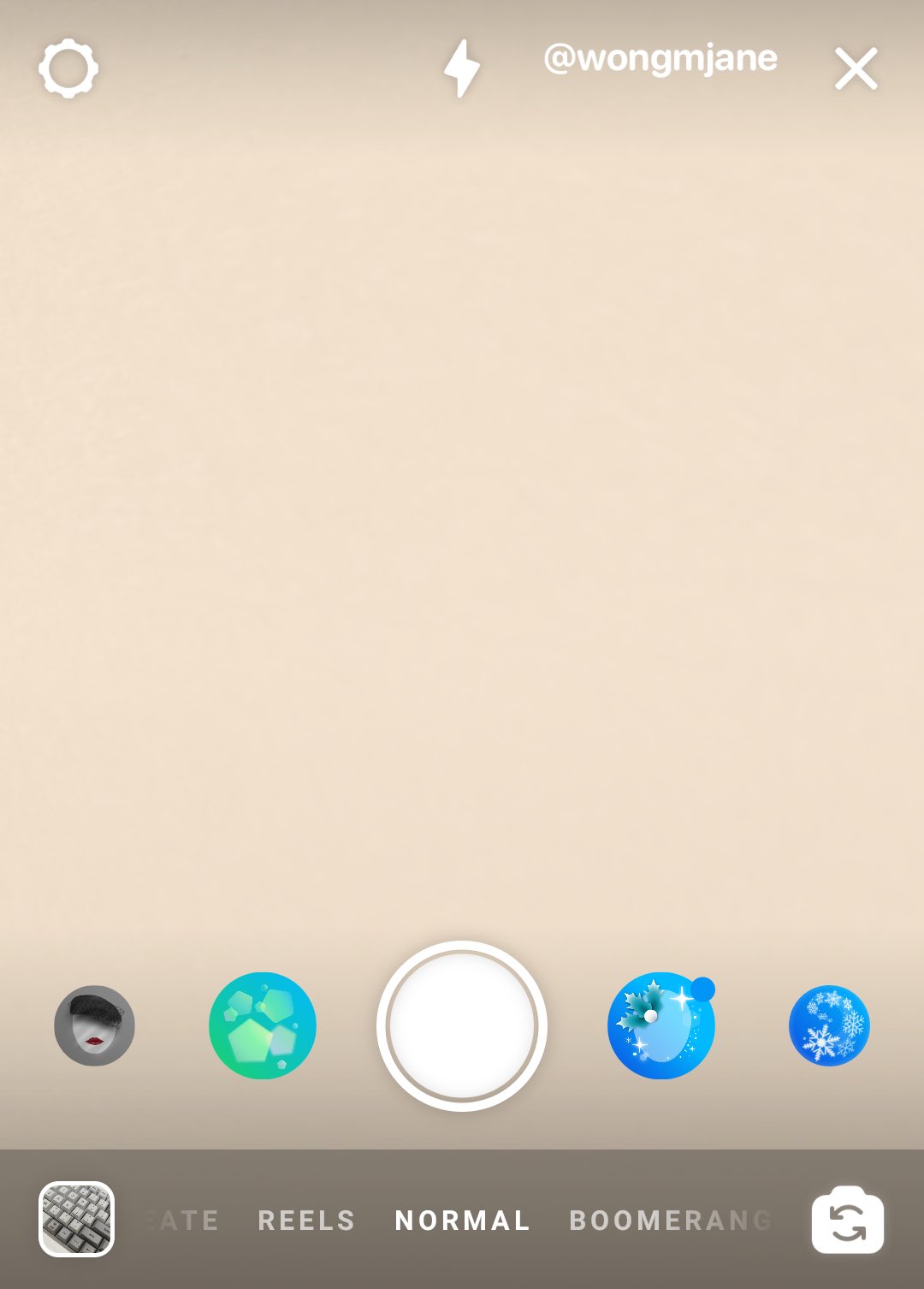Switch to Boomerang mode
The image size is (924, 1289).
click(x=670, y=1220)
